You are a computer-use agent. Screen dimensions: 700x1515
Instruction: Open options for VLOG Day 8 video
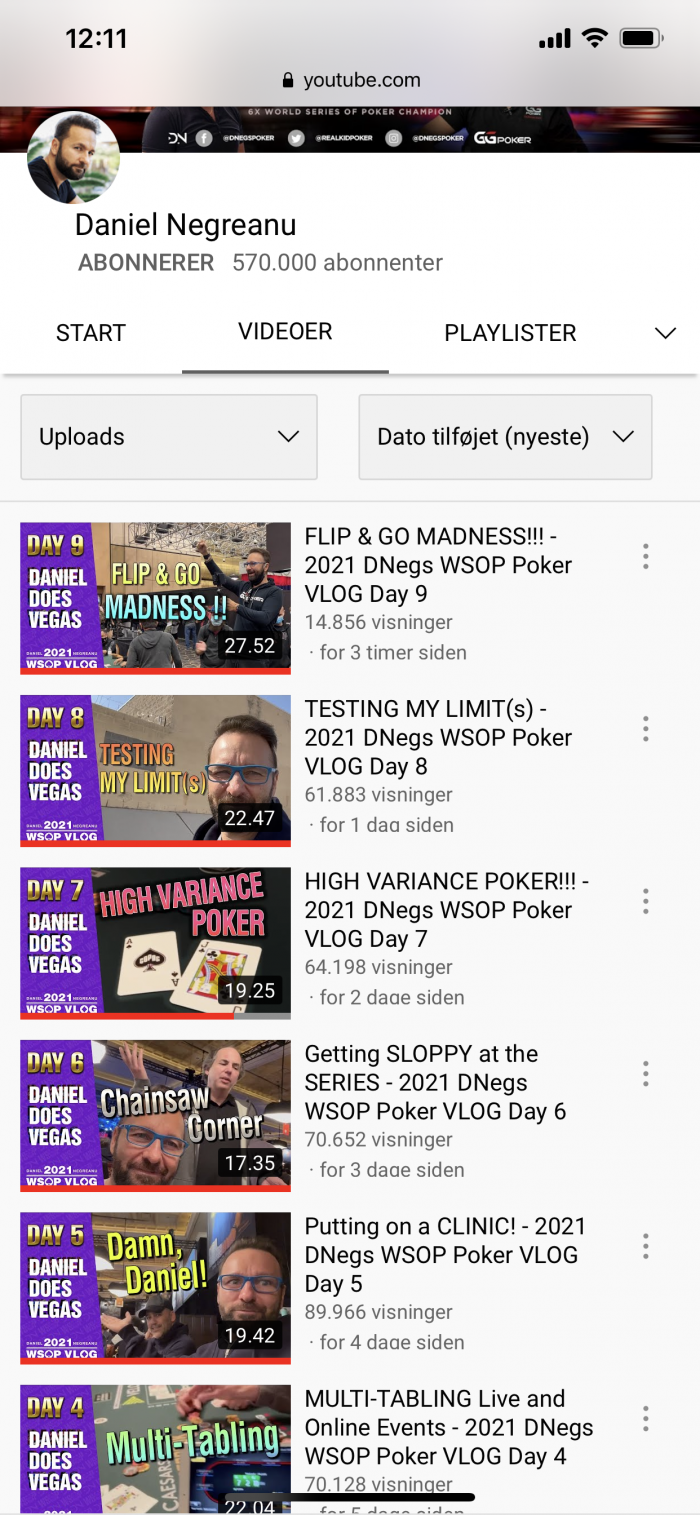(646, 729)
